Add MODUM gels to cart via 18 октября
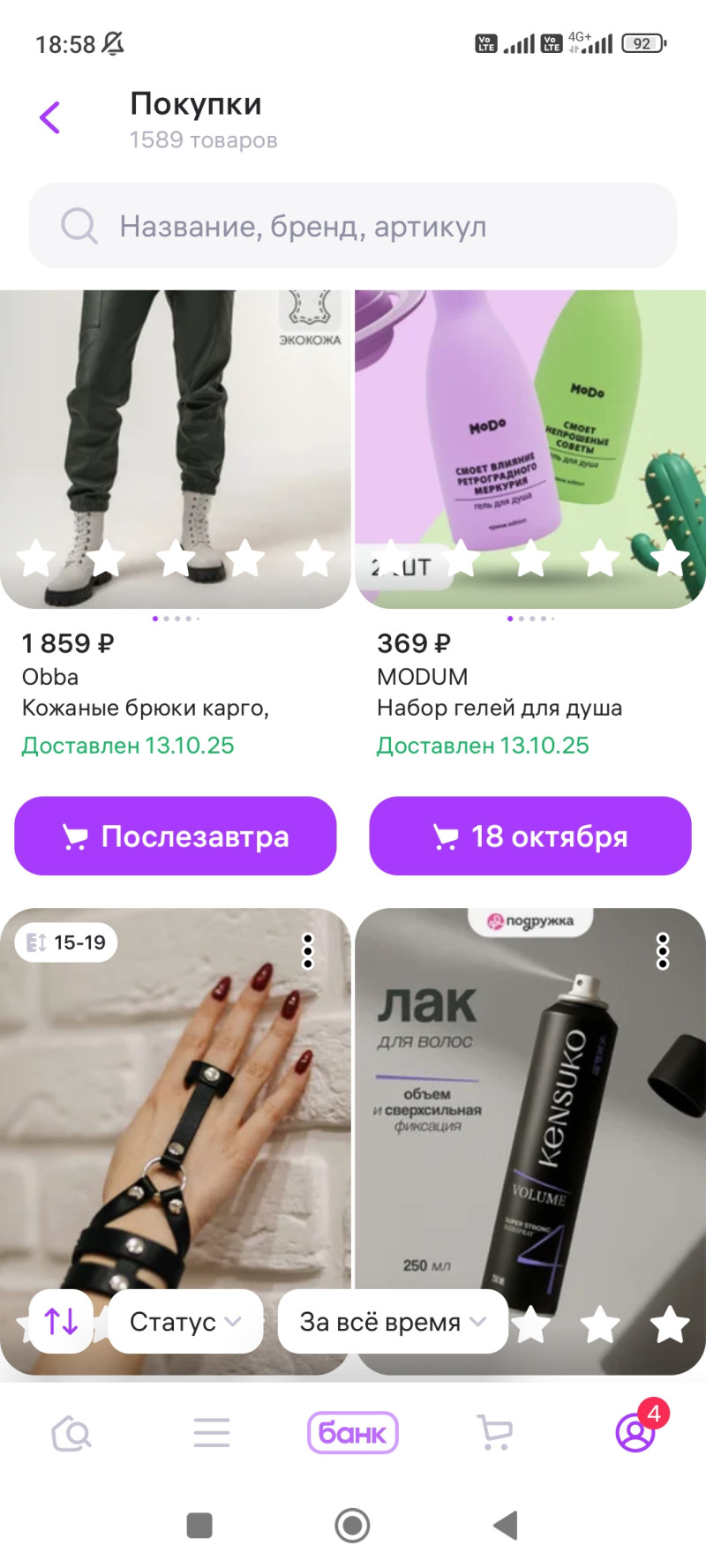 [x=529, y=836]
